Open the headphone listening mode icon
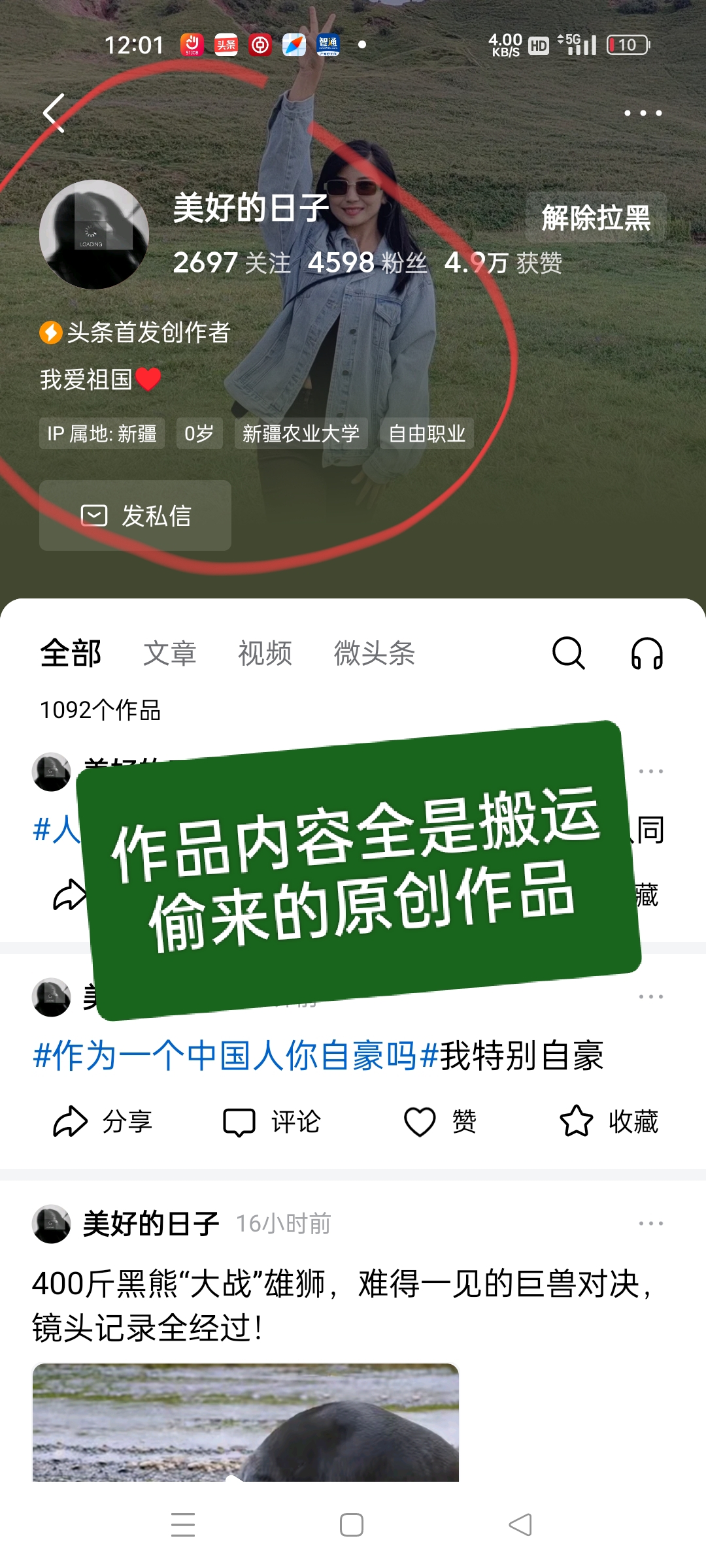 click(647, 653)
